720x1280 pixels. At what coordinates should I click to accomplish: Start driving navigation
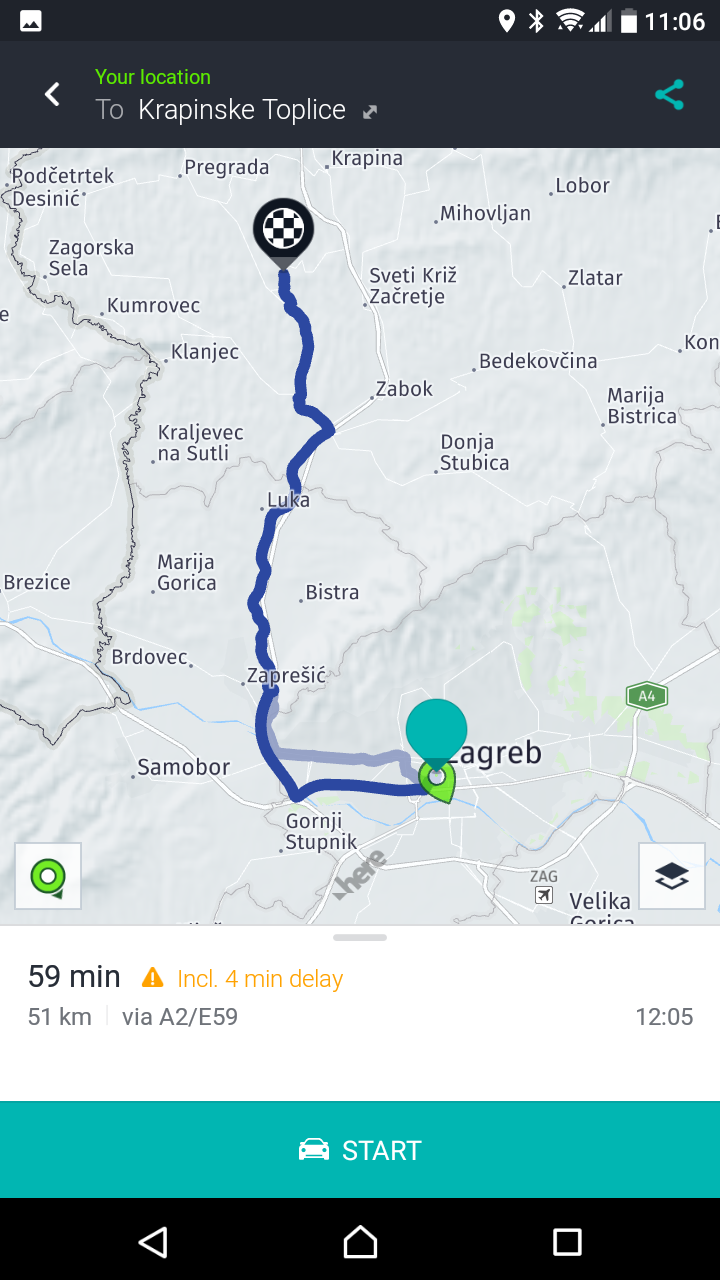360,1150
